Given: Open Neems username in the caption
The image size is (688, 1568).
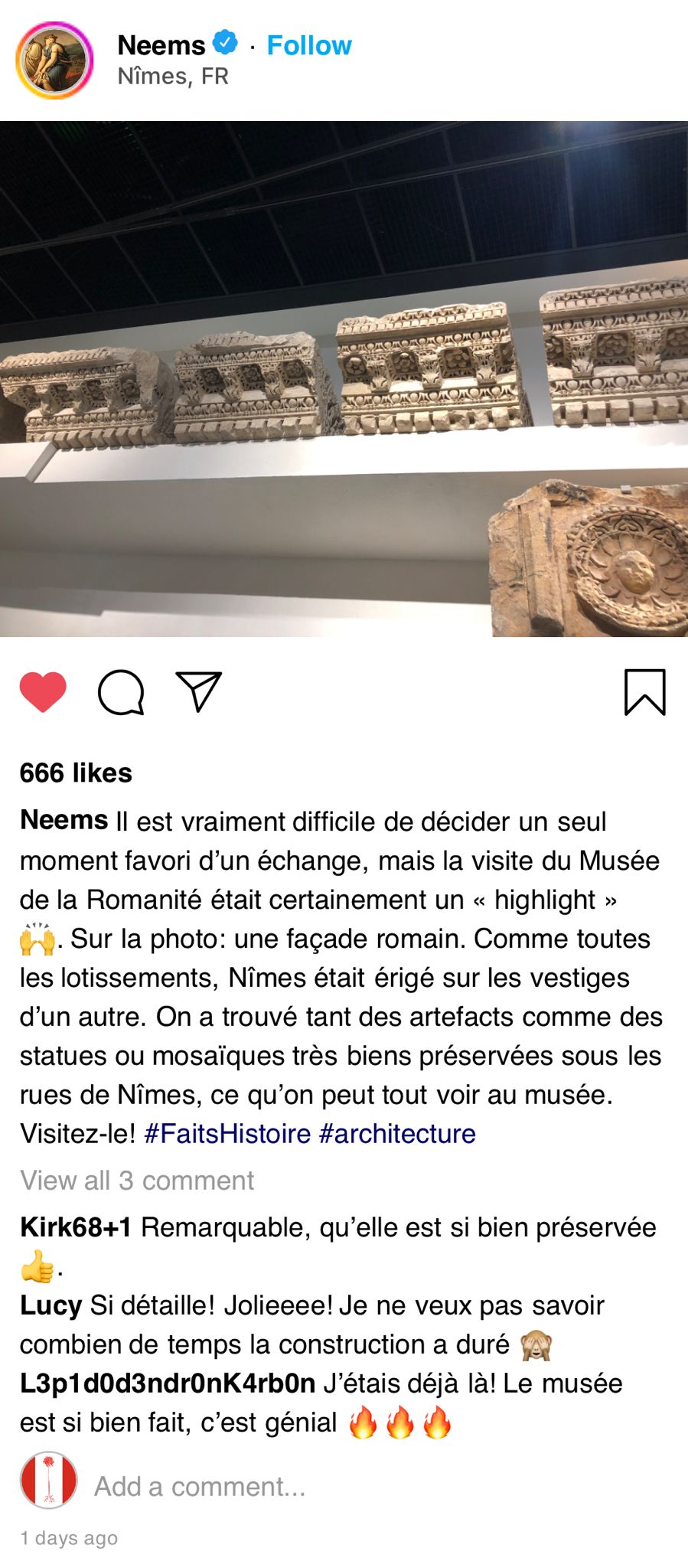Looking at the screenshot, I should click(x=64, y=820).
